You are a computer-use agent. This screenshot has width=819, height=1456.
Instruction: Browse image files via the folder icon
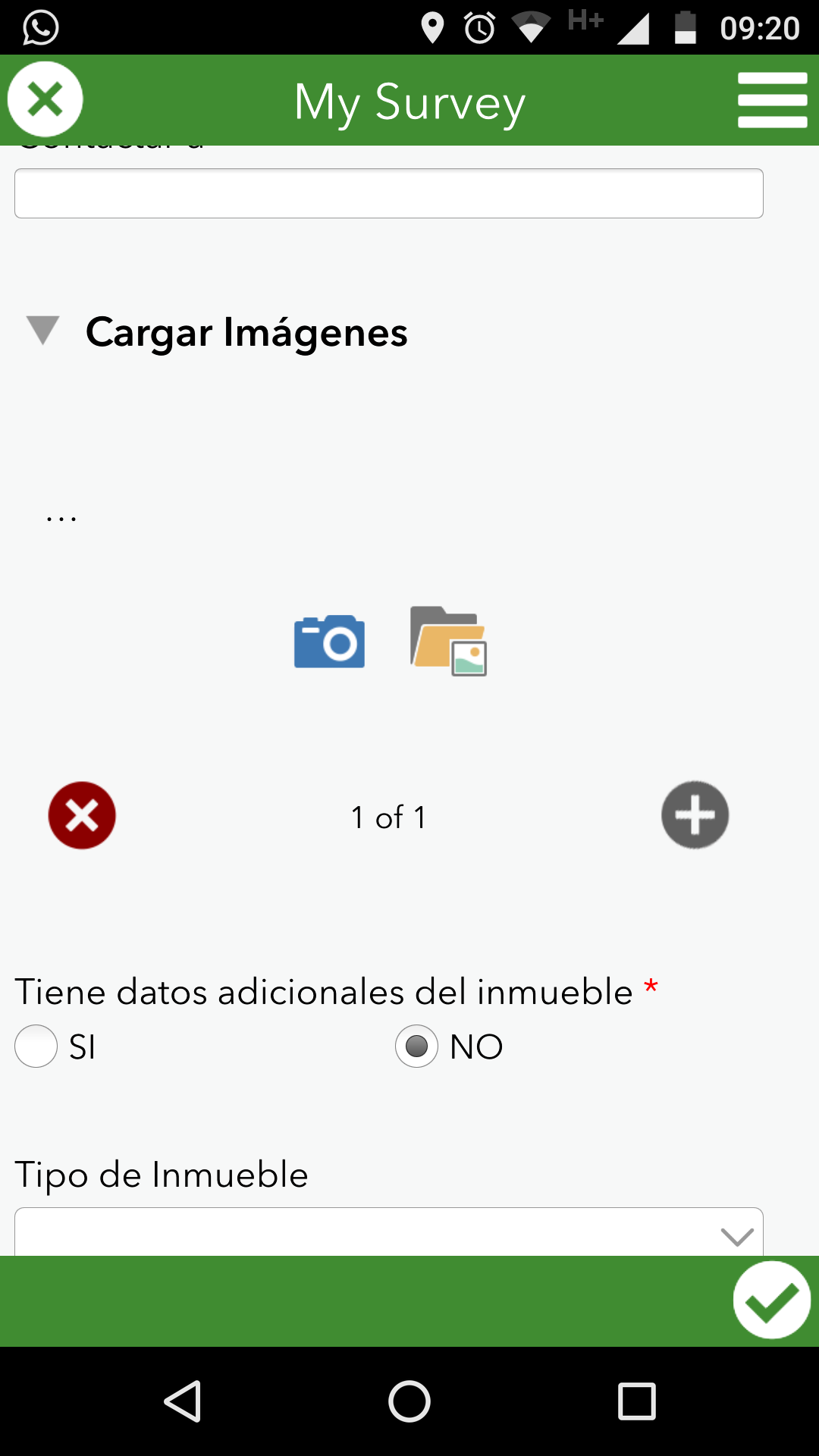click(448, 642)
